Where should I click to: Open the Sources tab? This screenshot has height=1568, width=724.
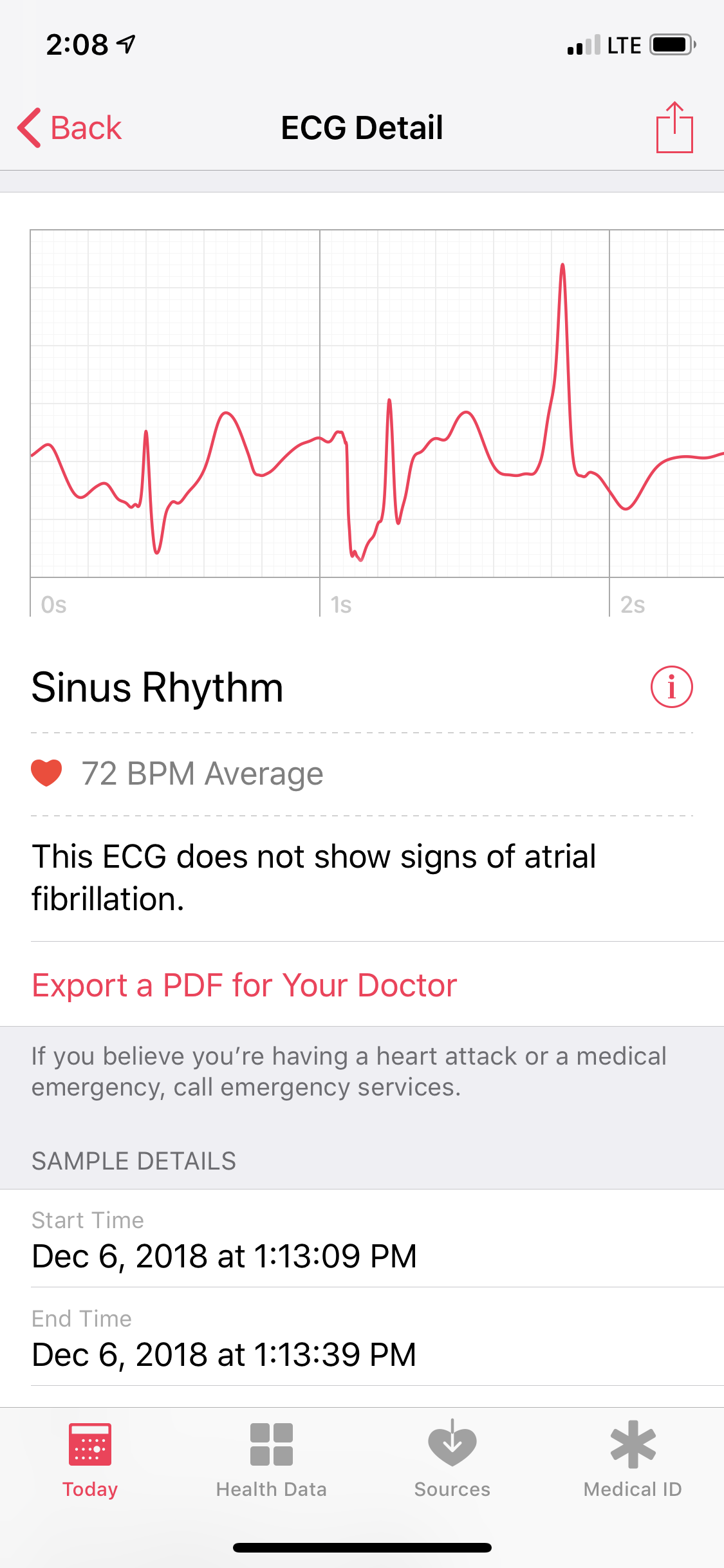point(452,1459)
